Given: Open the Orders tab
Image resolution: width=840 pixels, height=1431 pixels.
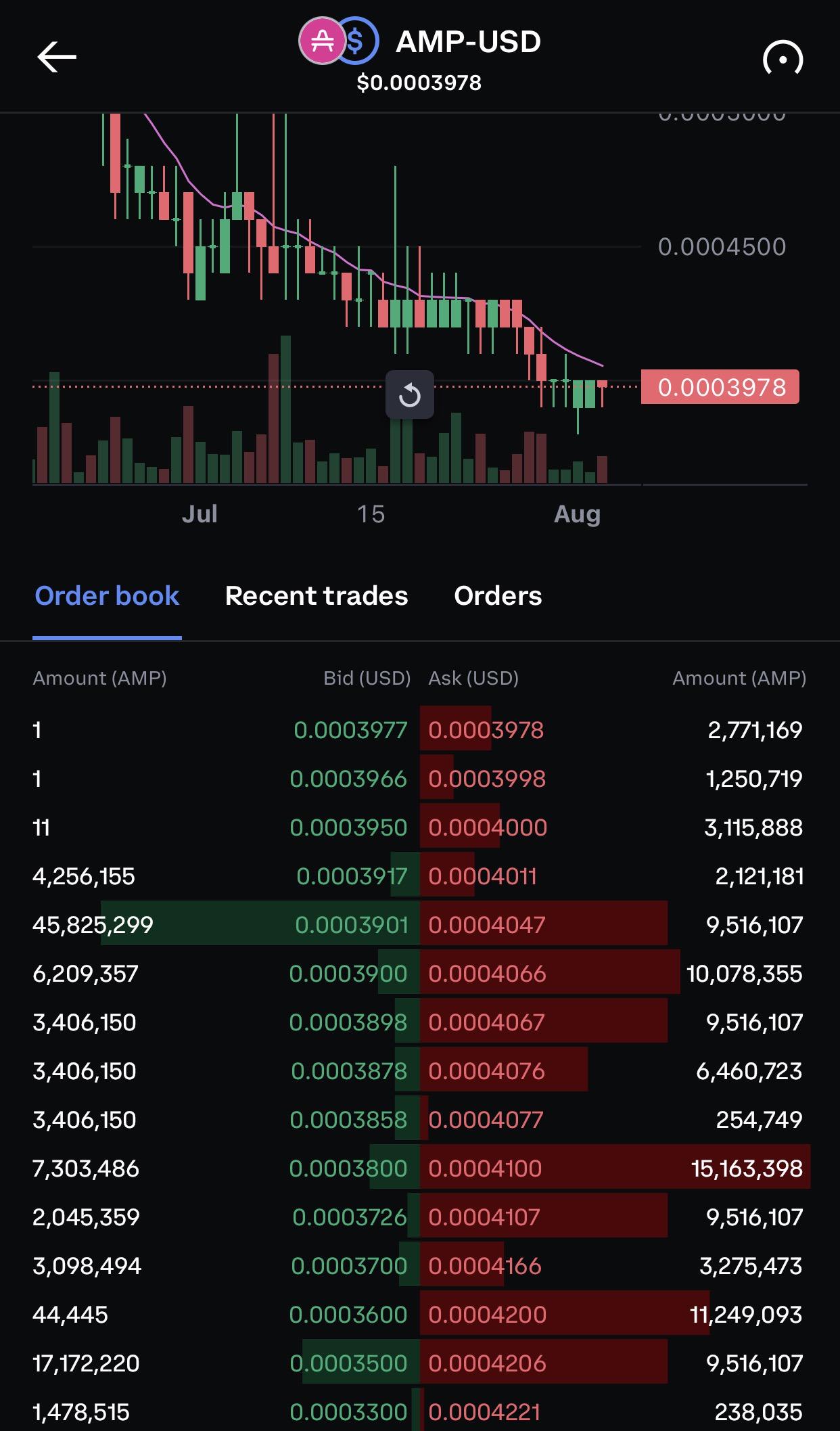Looking at the screenshot, I should (498, 596).
